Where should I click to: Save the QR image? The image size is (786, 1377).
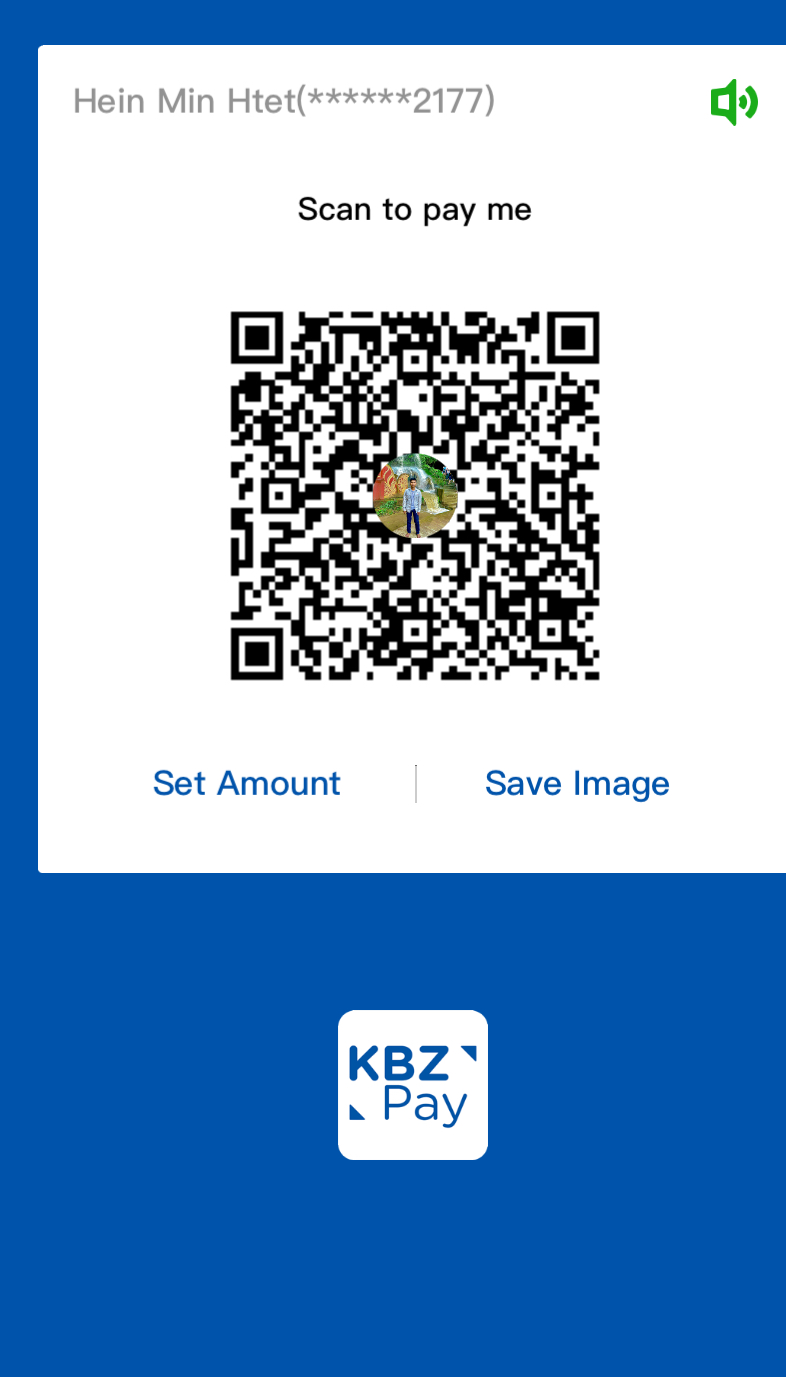point(577,783)
